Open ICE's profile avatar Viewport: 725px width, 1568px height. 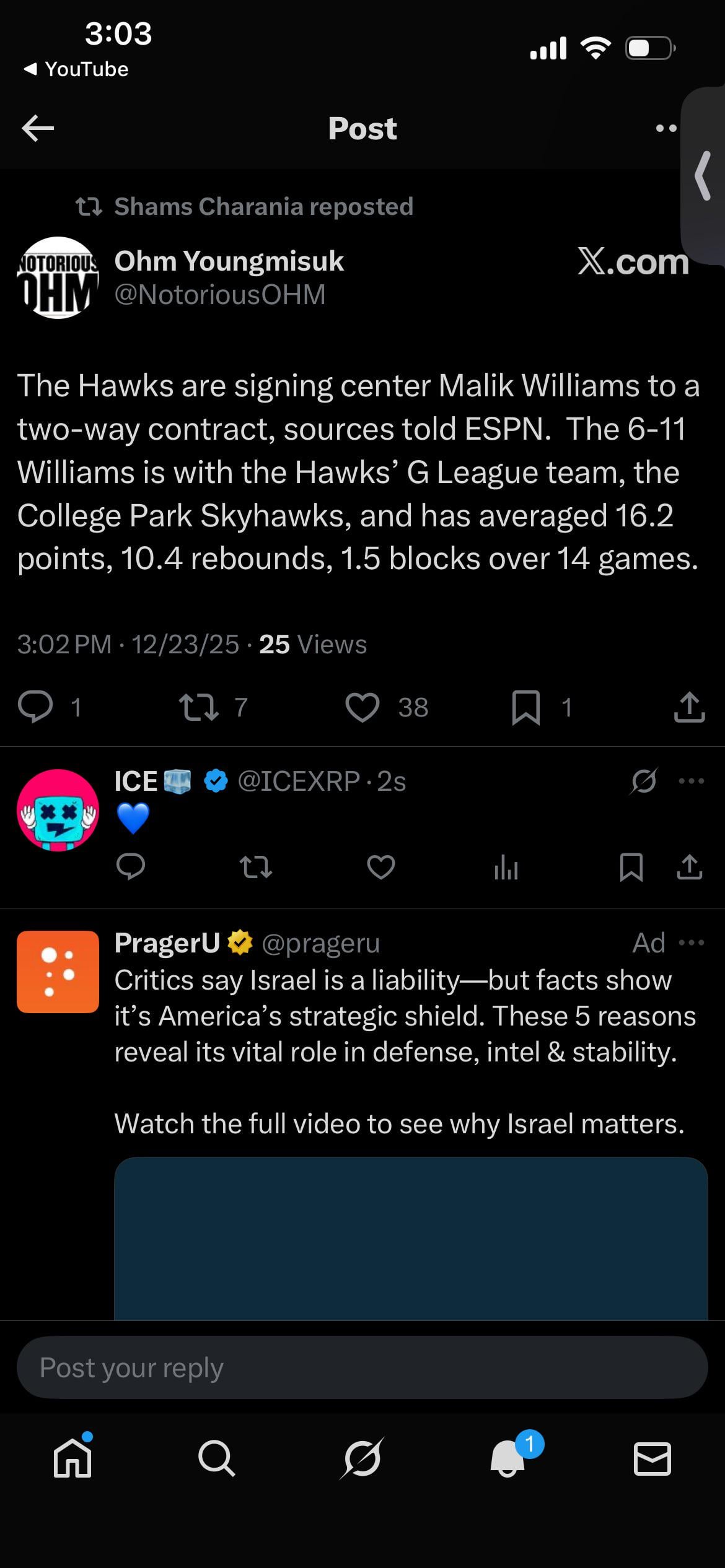pyautogui.click(x=58, y=810)
